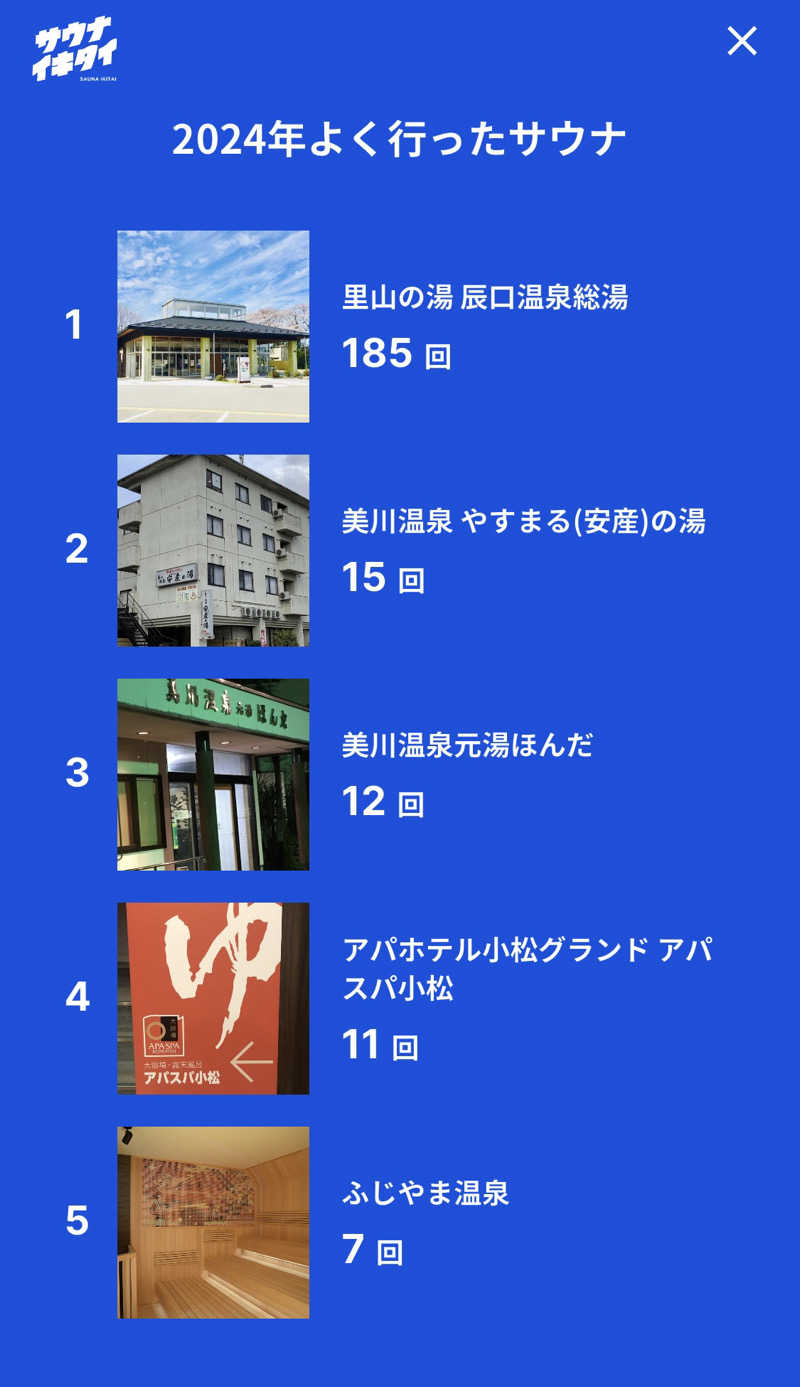Select the 美川温泉元湯ほんだ entrance image
This screenshot has width=800, height=1387.
(x=213, y=773)
